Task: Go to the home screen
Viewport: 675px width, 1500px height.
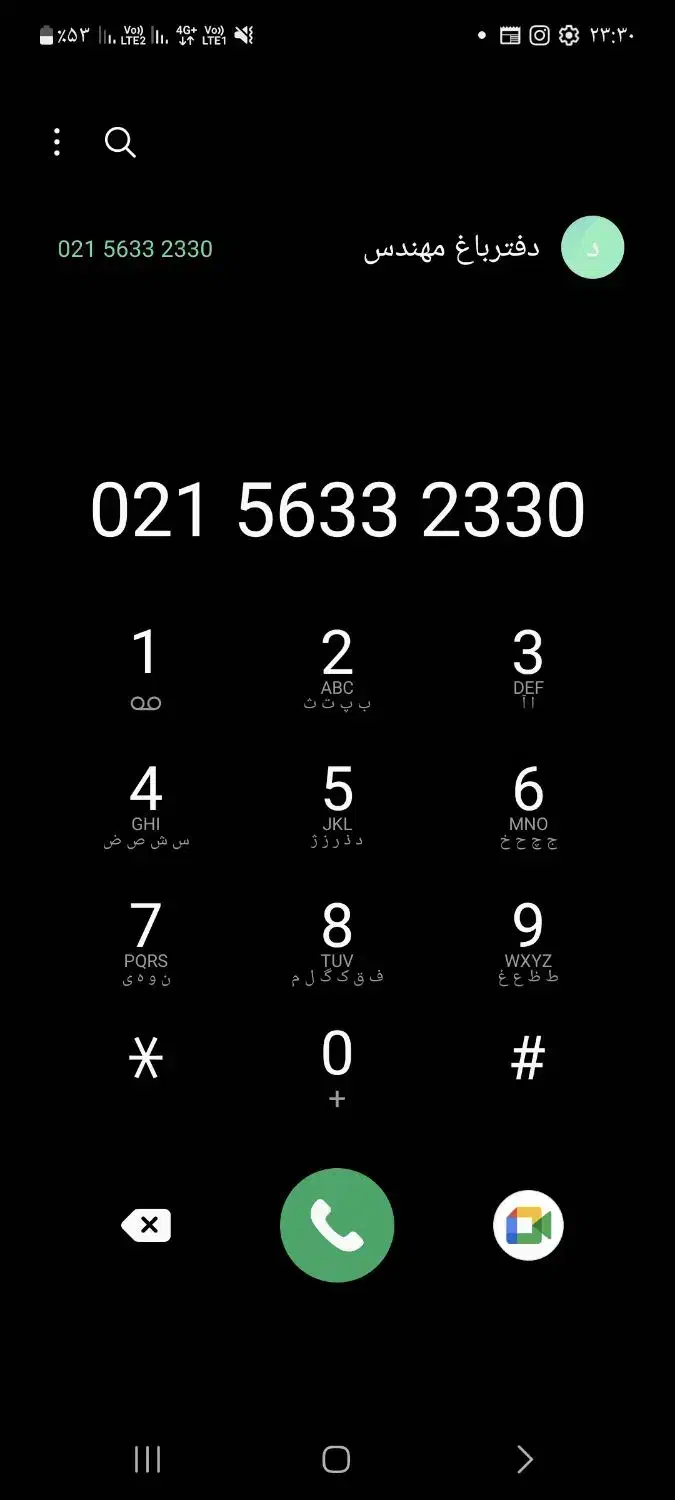Action: tap(337, 1460)
